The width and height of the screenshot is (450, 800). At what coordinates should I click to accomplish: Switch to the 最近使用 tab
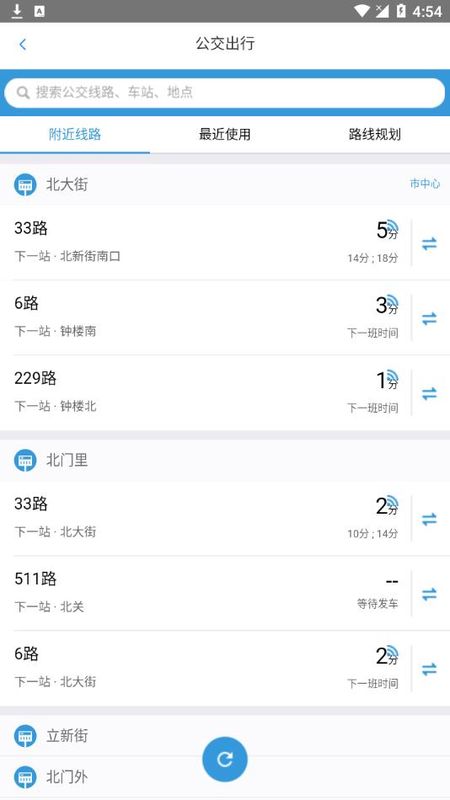click(224, 135)
